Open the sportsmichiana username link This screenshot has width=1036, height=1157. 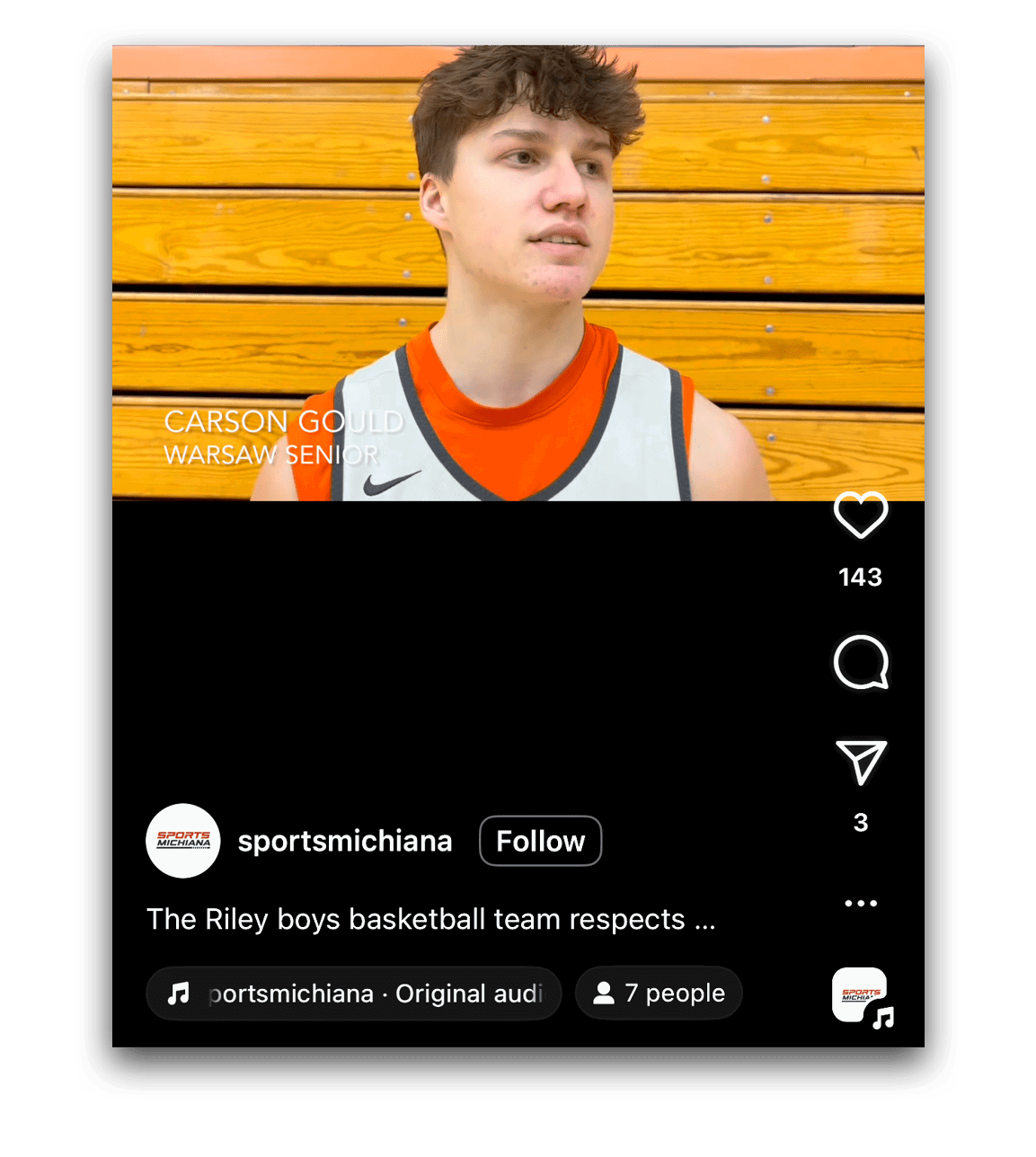tap(344, 841)
